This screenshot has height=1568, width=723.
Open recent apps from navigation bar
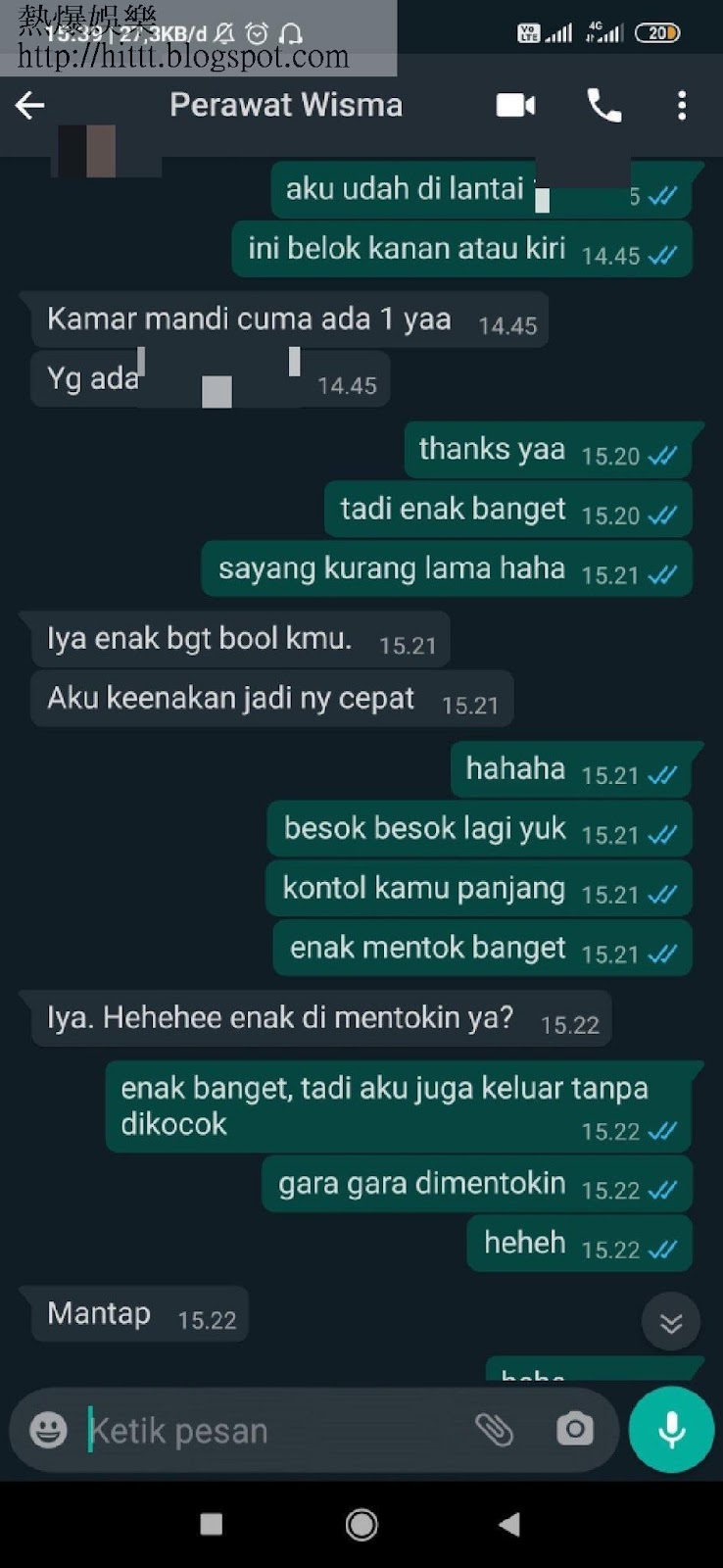coord(212,1525)
